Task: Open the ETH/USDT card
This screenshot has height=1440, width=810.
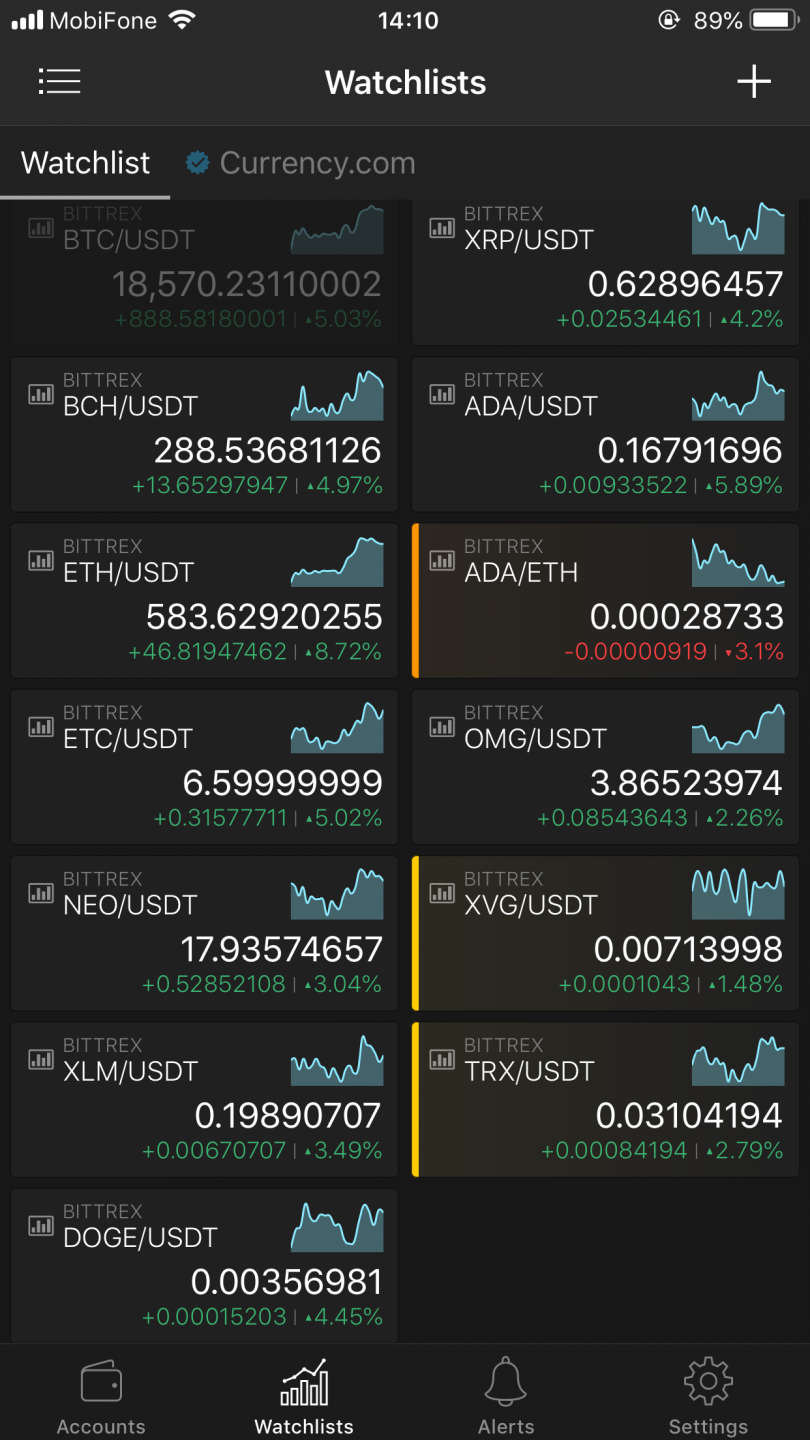Action: [204, 600]
